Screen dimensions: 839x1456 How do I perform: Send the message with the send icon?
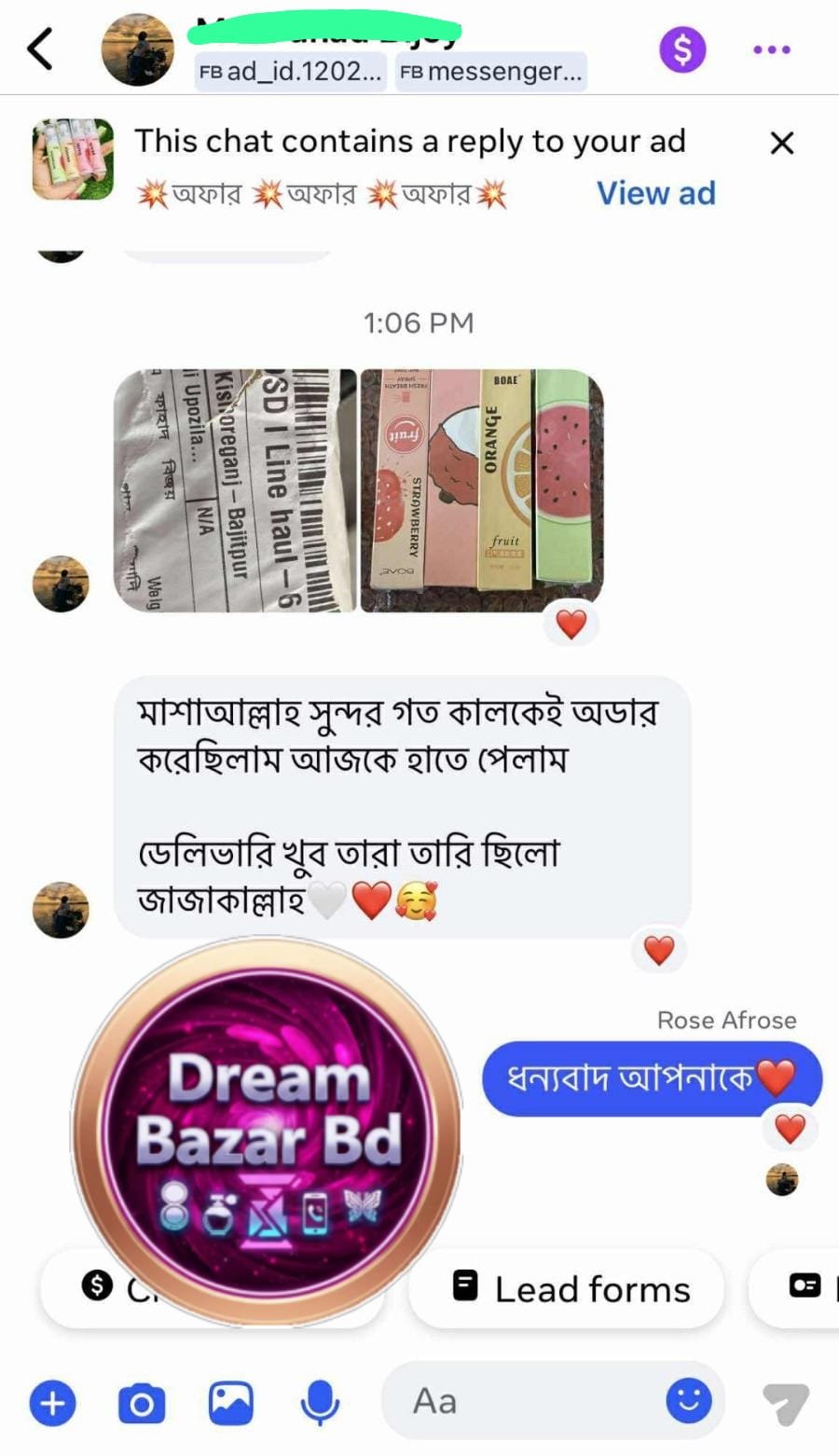[x=786, y=1404]
